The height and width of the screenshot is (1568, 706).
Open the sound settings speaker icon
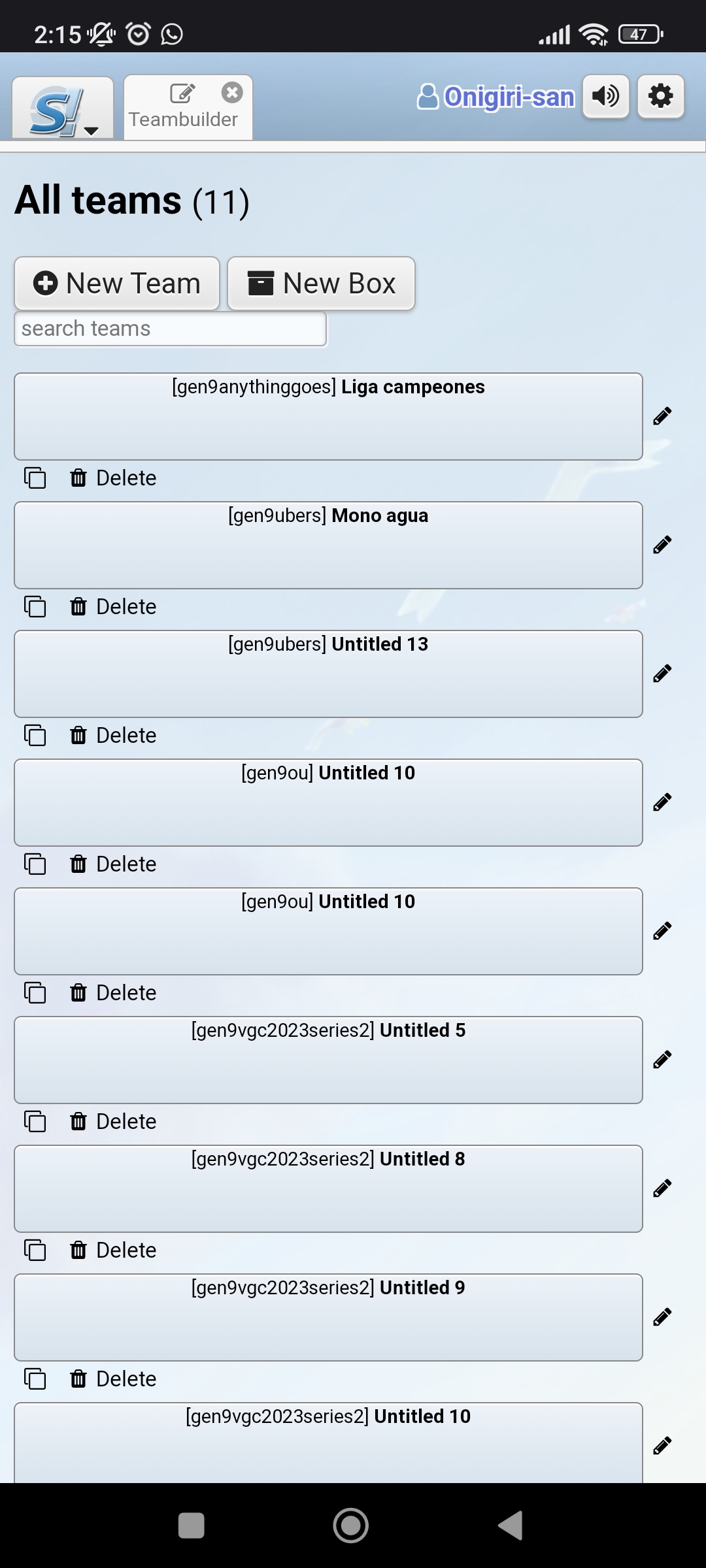point(606,97)
